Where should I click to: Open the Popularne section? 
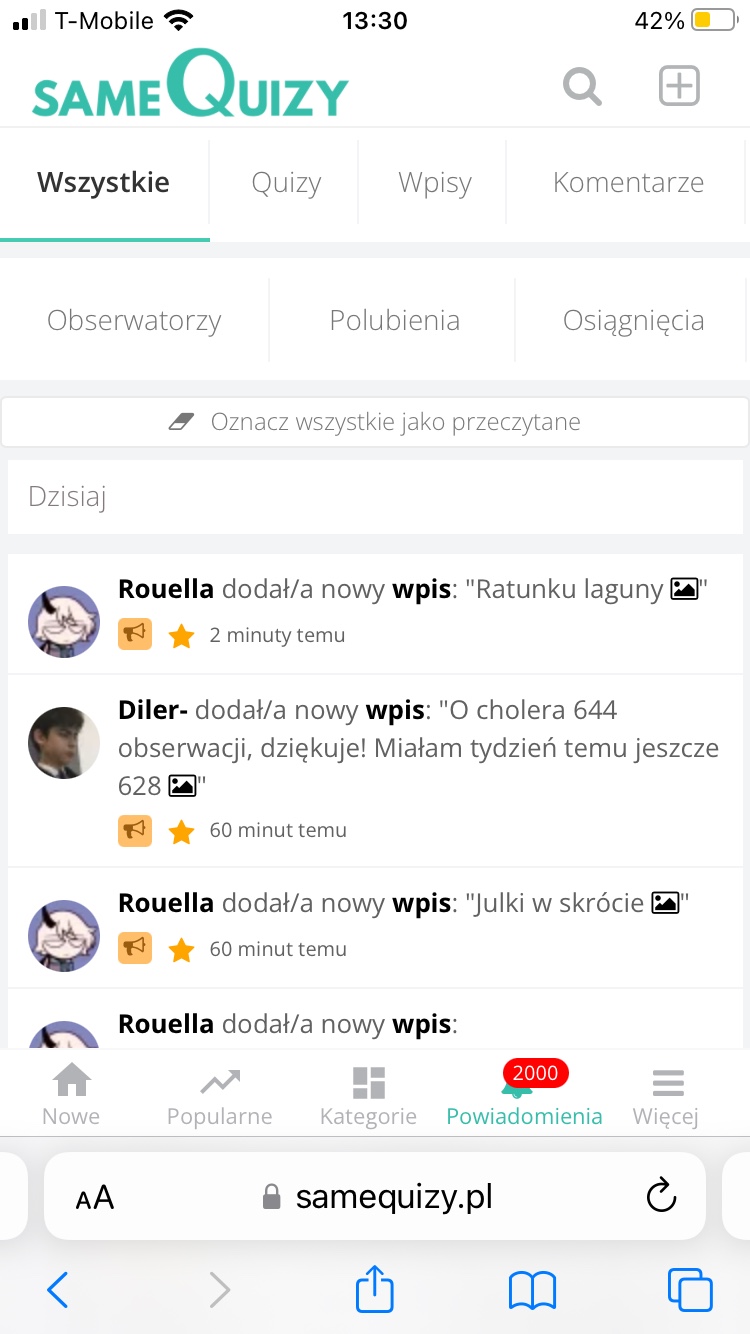pyautogui.click(x=219, y=1096)
